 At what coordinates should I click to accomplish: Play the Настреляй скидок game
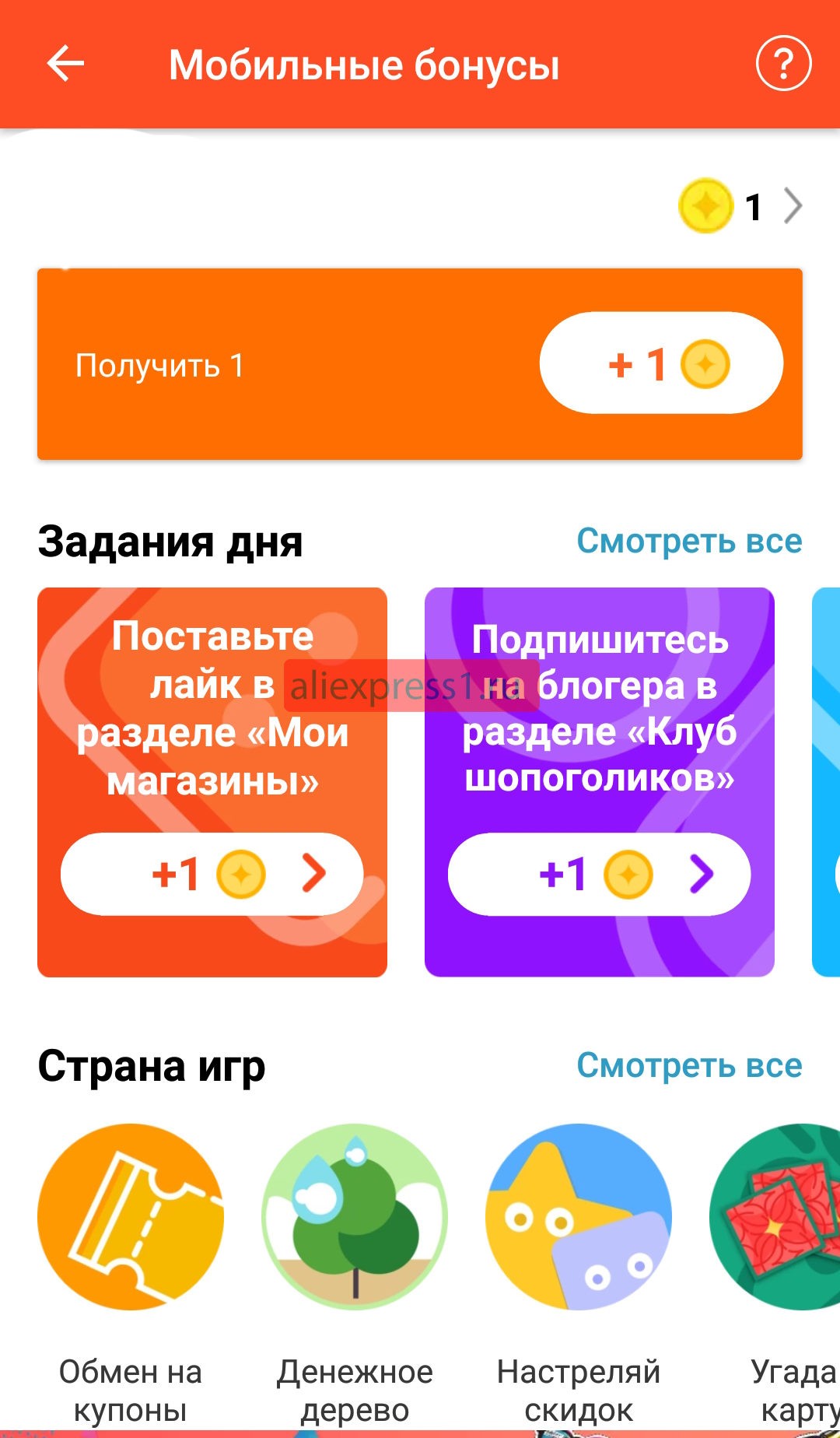point(579,1217)
